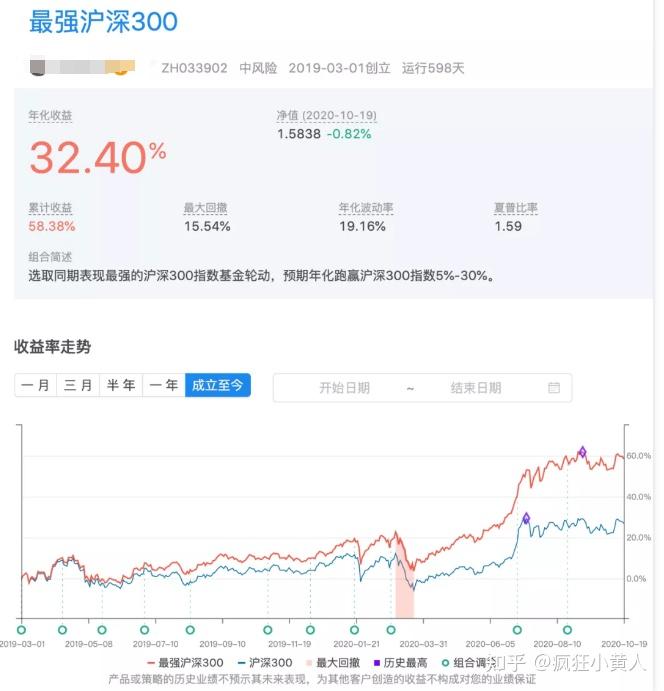Select the 一月 time range

[36, 385]
